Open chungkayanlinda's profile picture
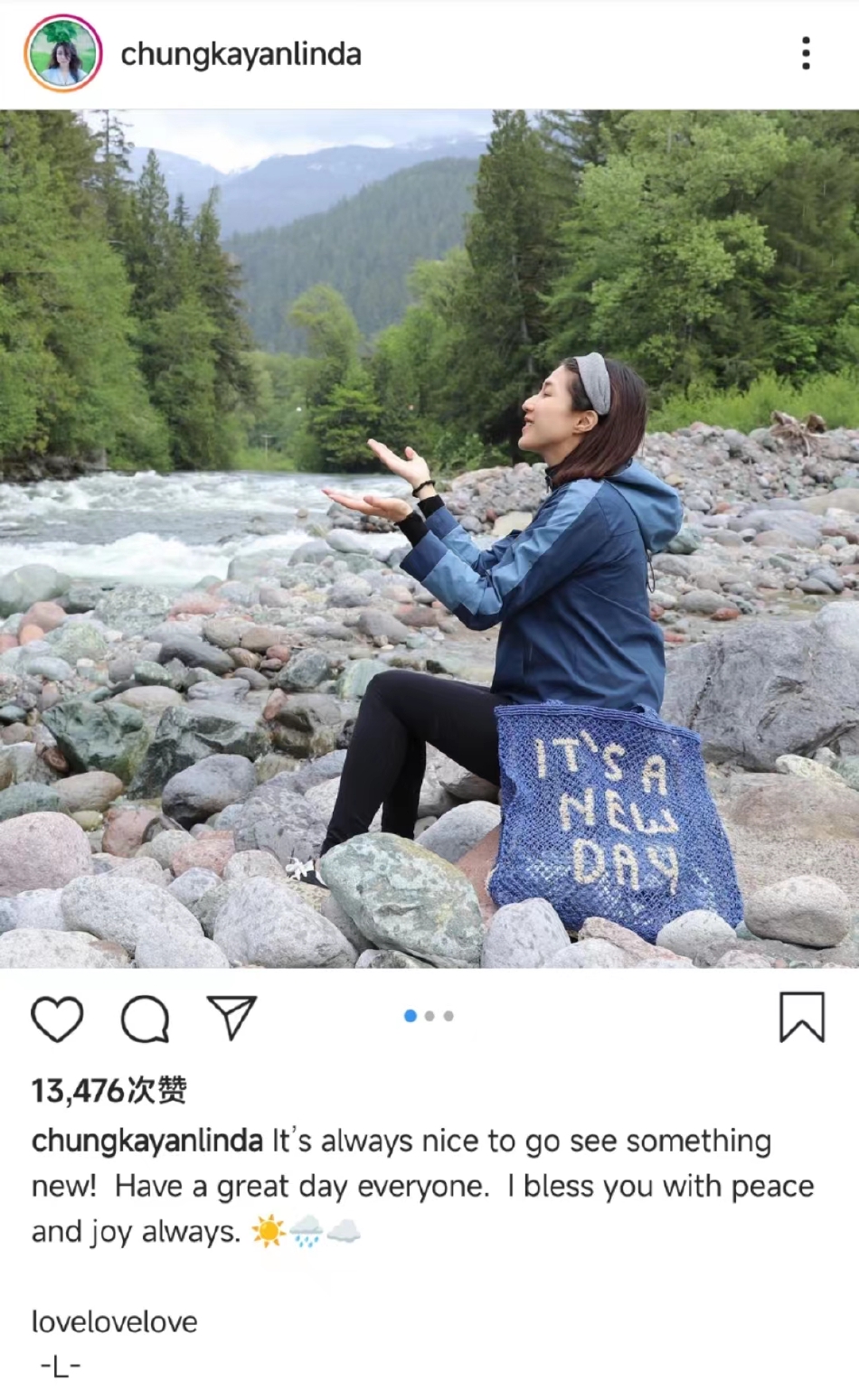 (x=62, y=54)
